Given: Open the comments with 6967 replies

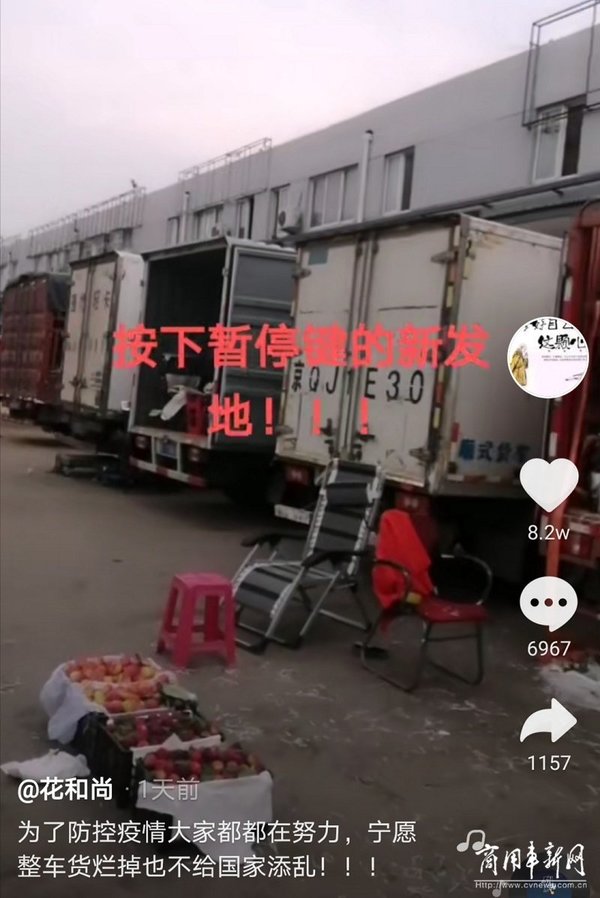Looking at the screenshot, I should 548,605.
